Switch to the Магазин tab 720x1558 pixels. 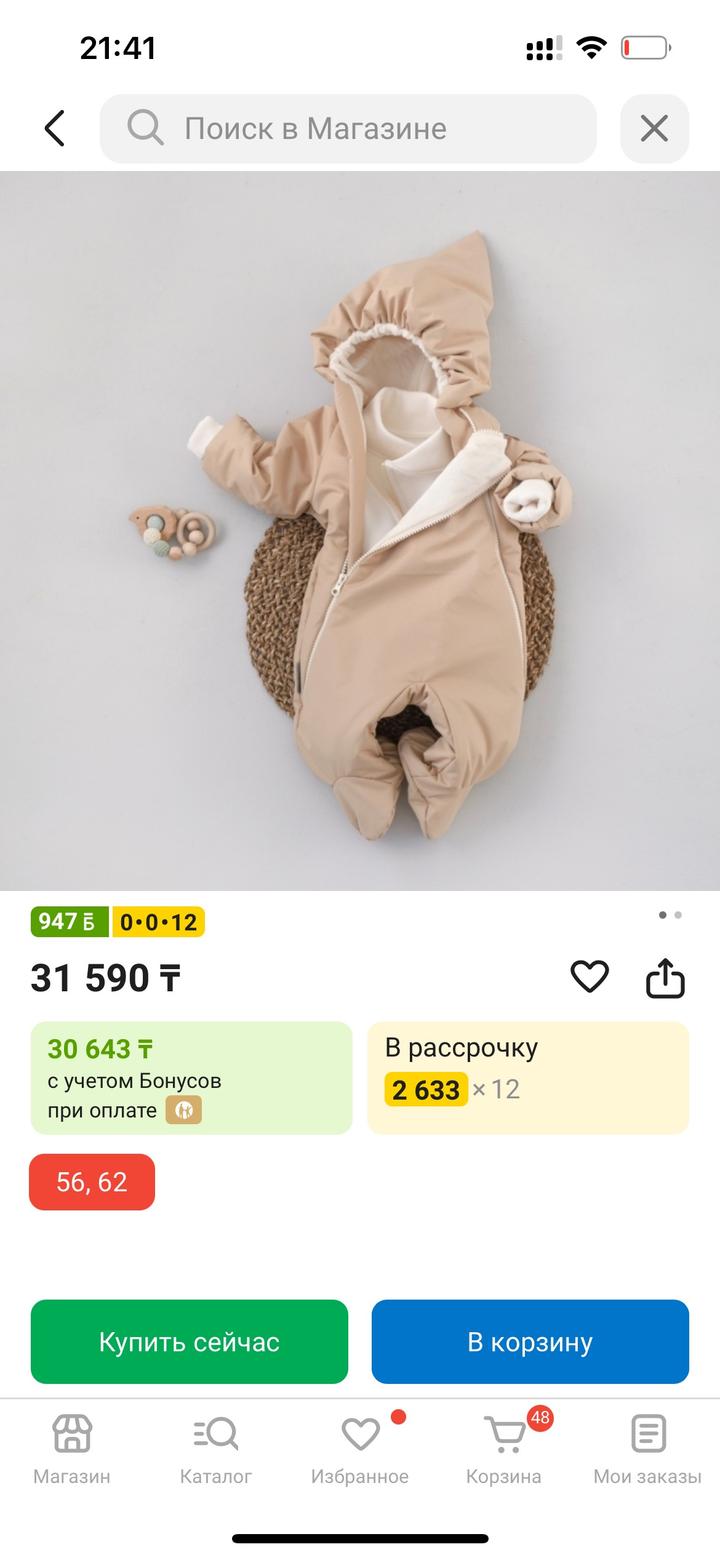tap(72, 1448)
